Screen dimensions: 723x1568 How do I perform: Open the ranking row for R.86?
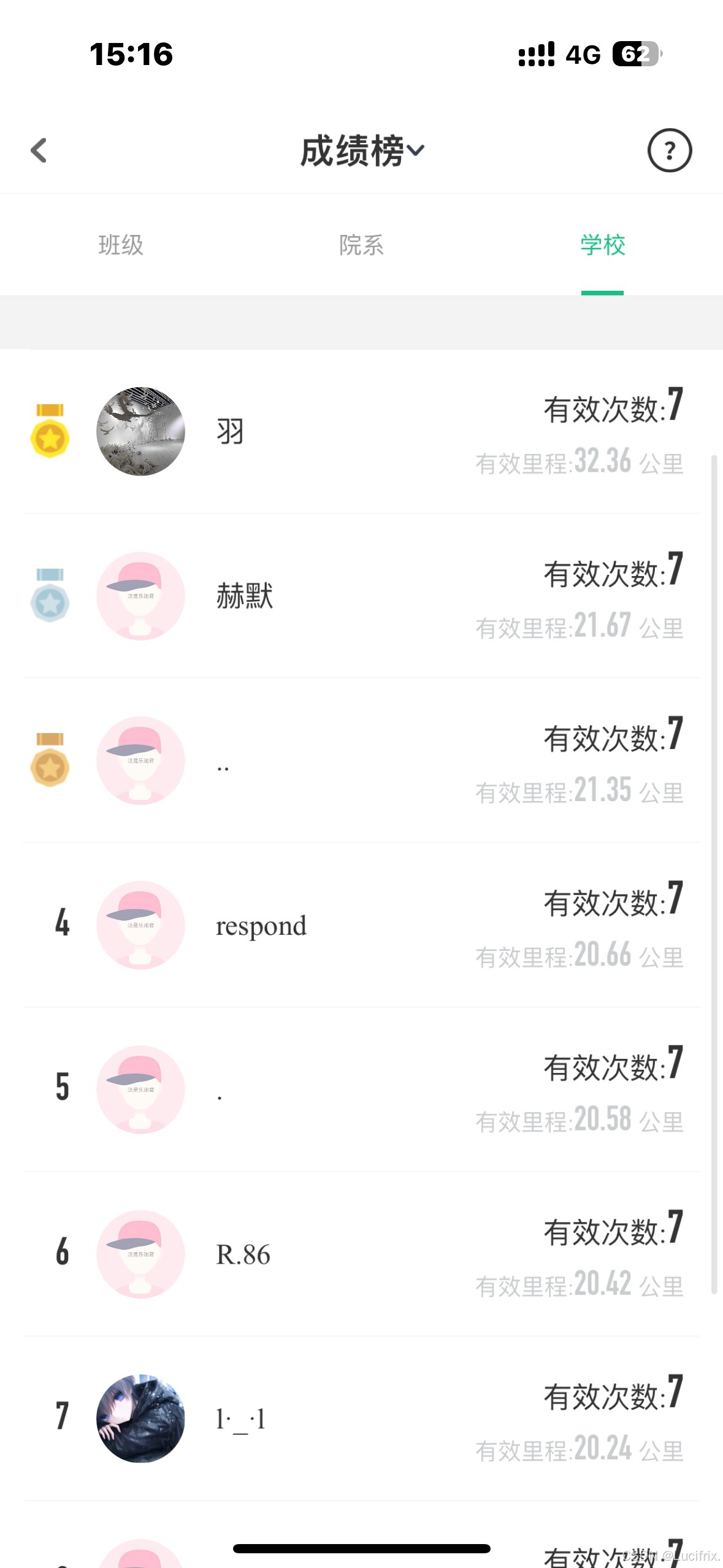point(361,1254)
